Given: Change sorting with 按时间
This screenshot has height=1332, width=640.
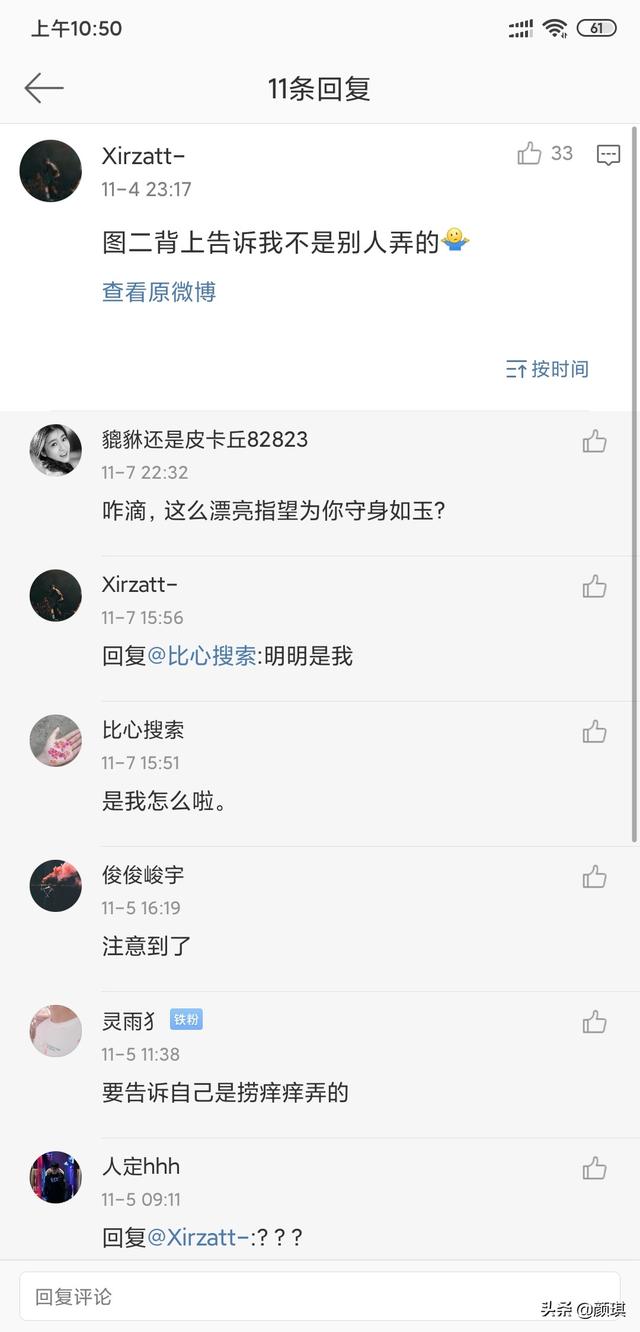Looking at the screenshot, I should tap(547, 369).
